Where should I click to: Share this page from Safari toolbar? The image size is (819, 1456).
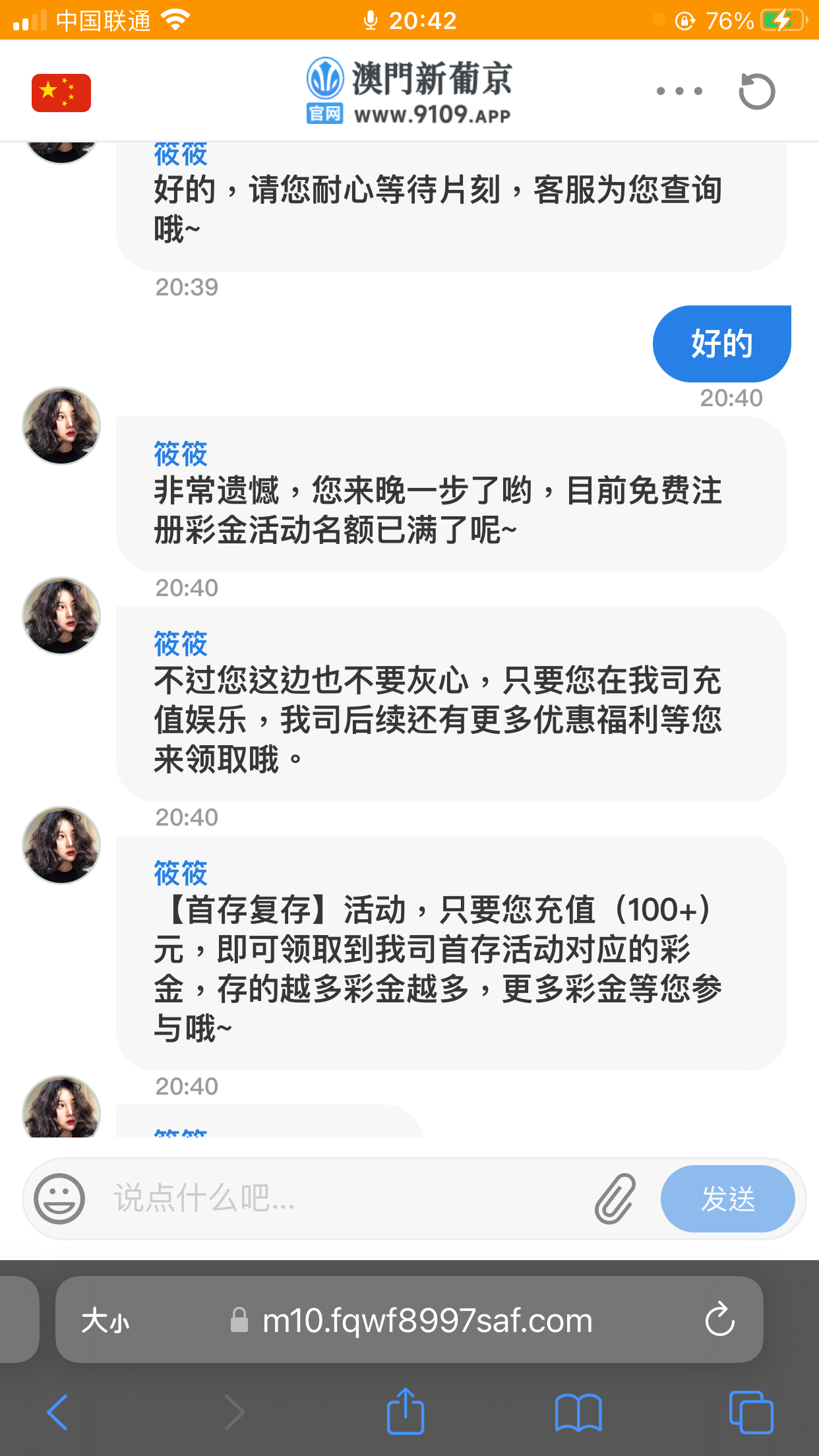point(405,1411)
